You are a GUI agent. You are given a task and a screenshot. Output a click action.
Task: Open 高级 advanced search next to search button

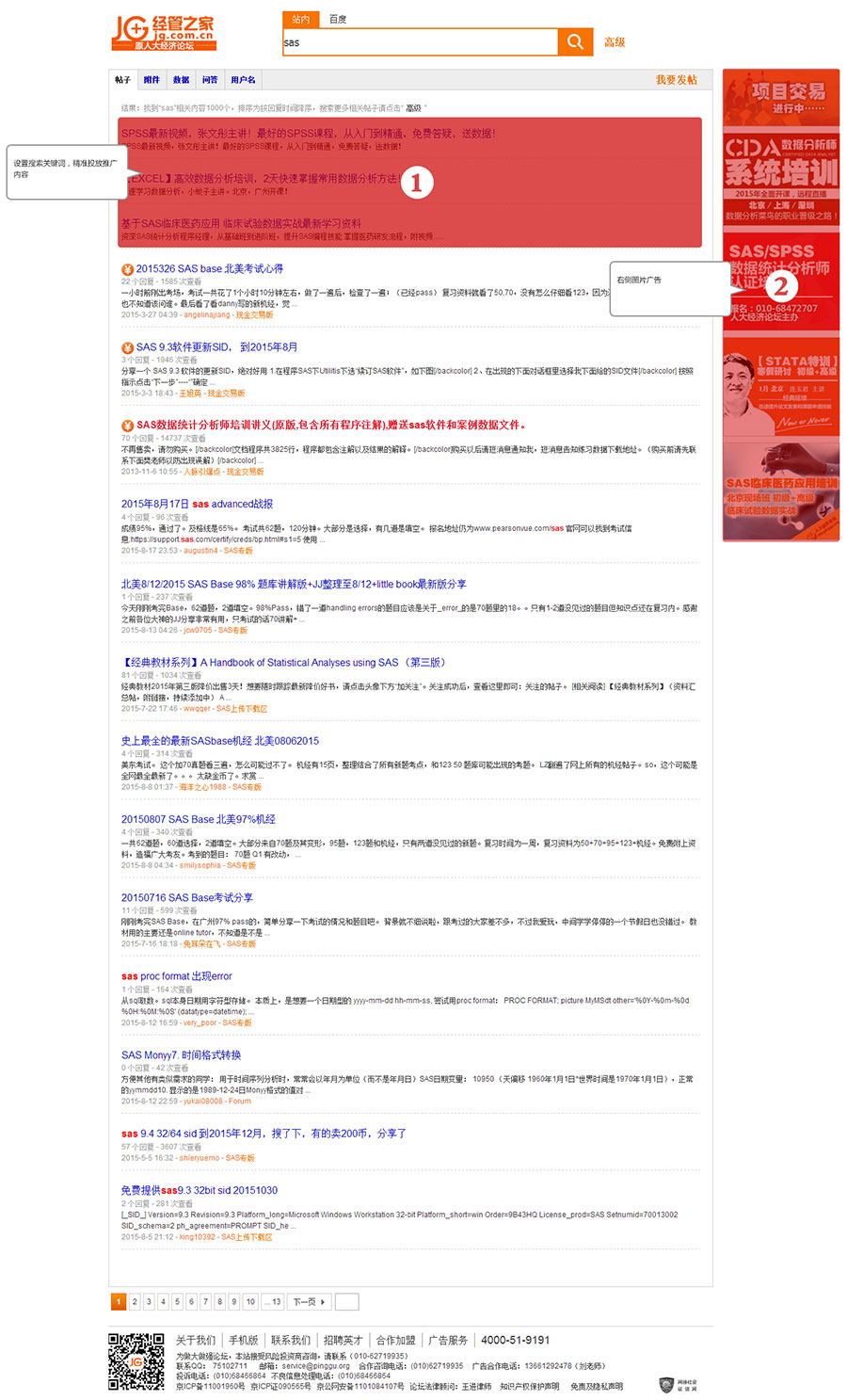coord(615,42)
